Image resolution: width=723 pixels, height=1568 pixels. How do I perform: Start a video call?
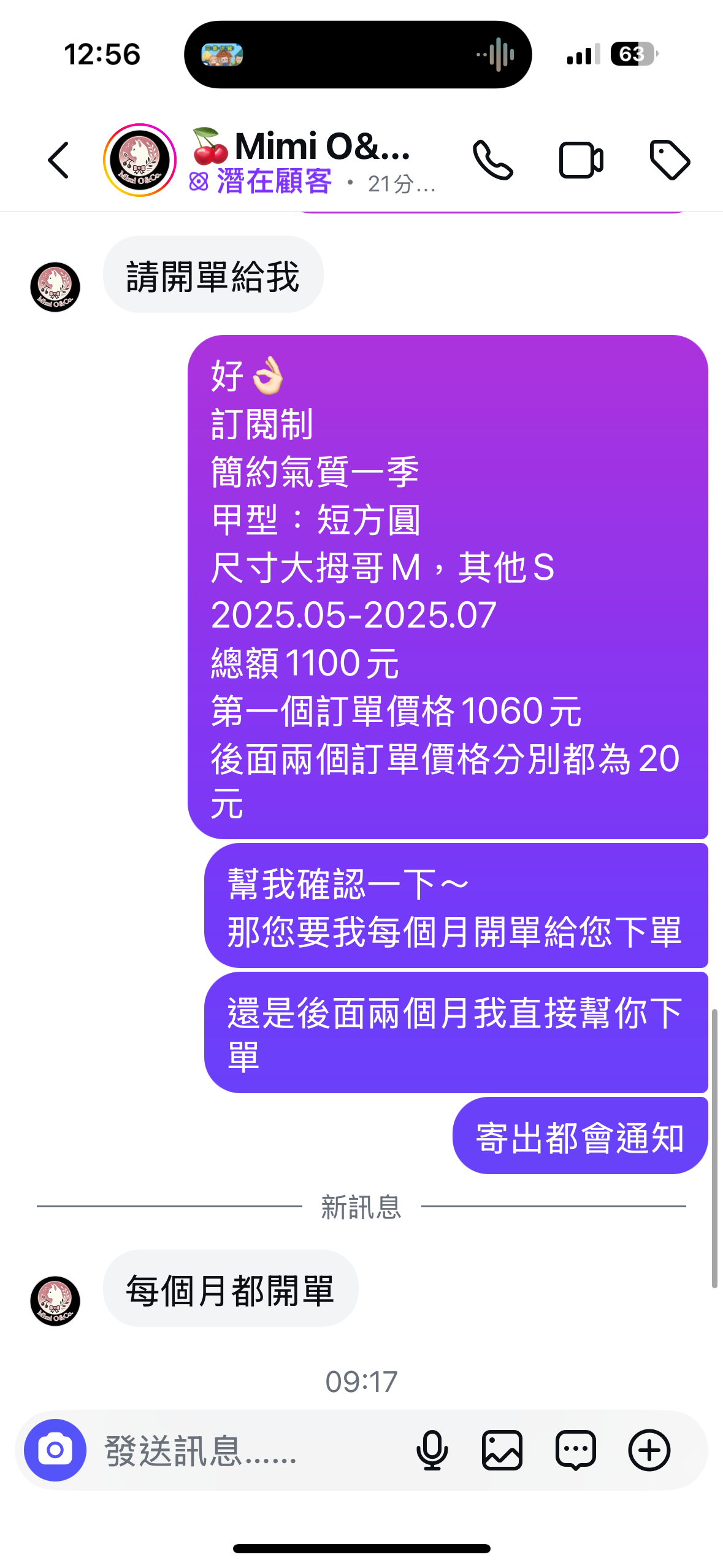tap(581, 161)
